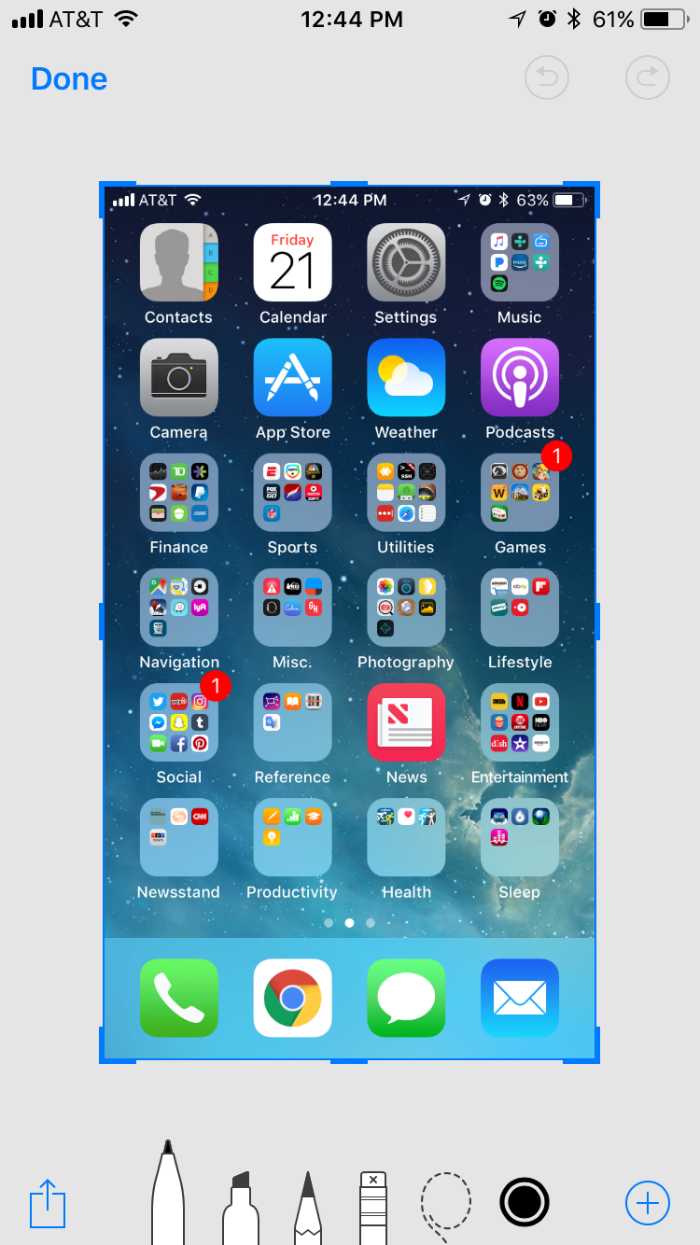Select the pen drawing tool
Image resolution: width=700 pixels, height=1245 pixels.
168,1195
